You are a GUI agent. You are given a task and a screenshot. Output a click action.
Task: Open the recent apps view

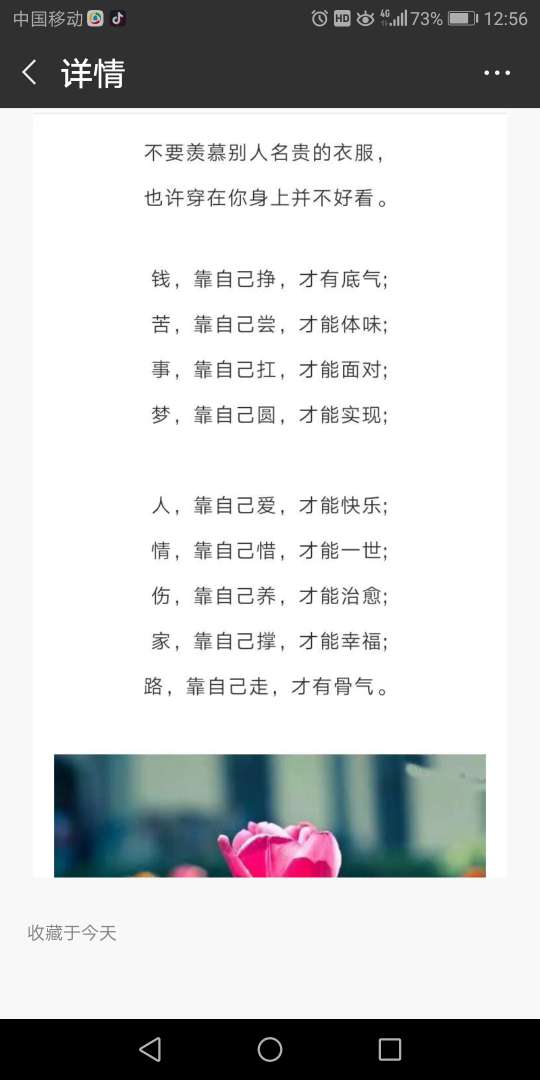click(x=390, y=1049)
